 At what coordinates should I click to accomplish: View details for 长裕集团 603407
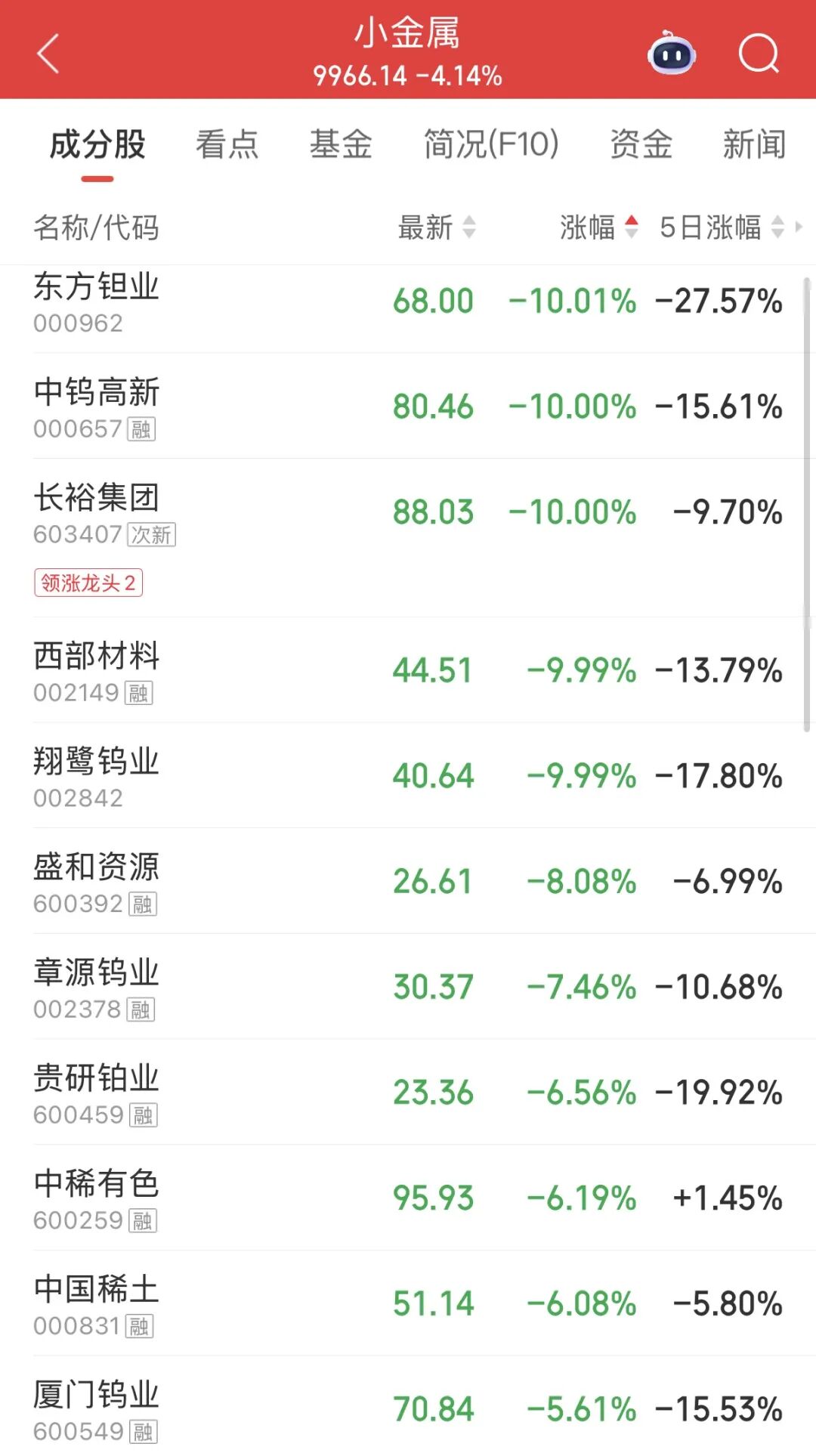click(408, 538)
